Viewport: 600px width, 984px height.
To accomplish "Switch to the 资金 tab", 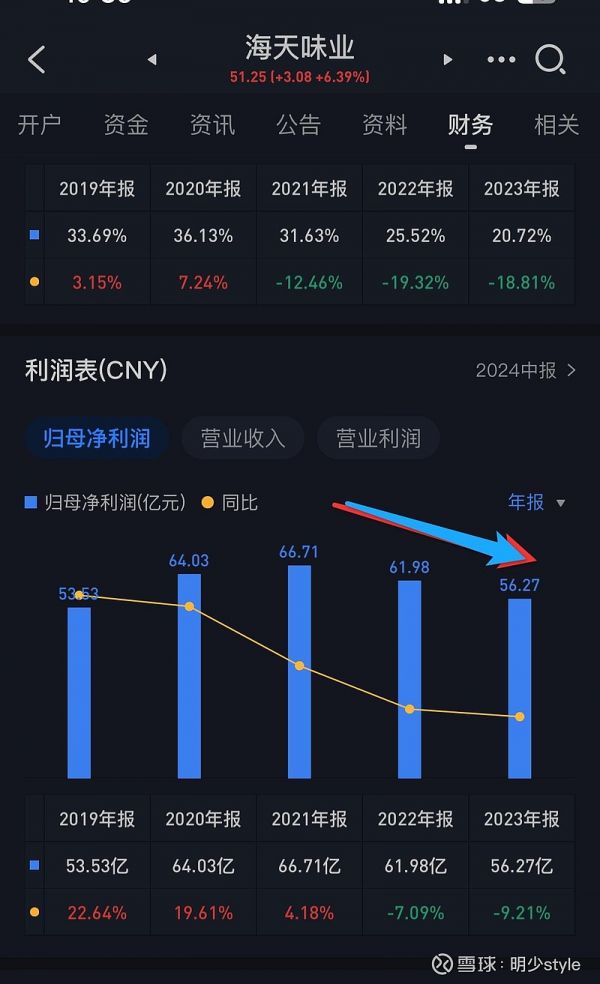I will [126, 124].
